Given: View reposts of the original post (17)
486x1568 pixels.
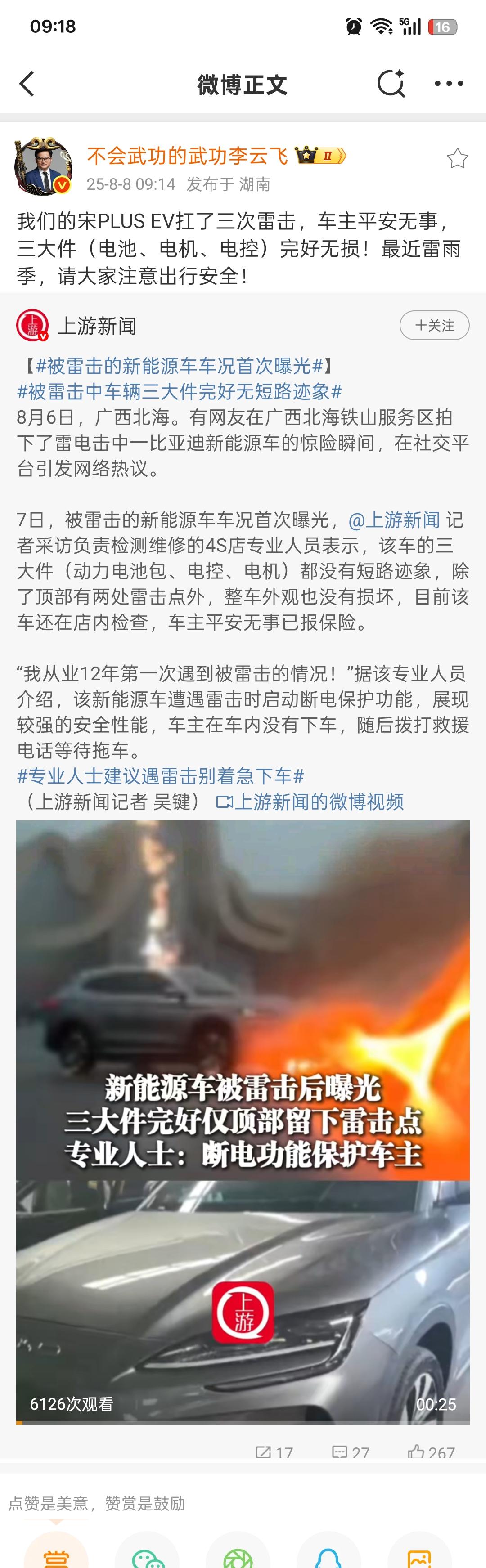Looking at the screenshot, I should (274, 1452).
